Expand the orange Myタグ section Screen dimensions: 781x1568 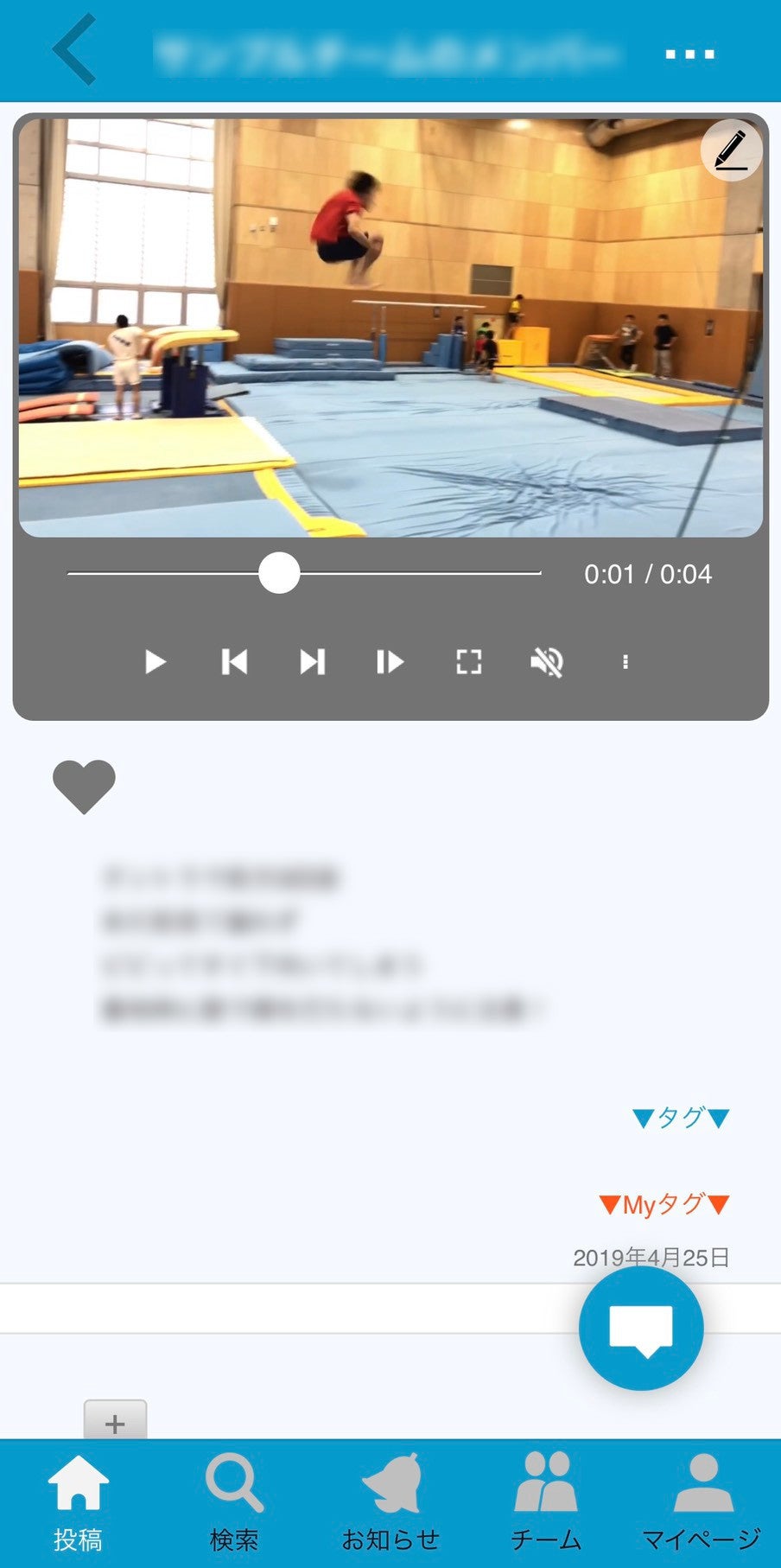pyautogui.click(x=664, y=1204)
